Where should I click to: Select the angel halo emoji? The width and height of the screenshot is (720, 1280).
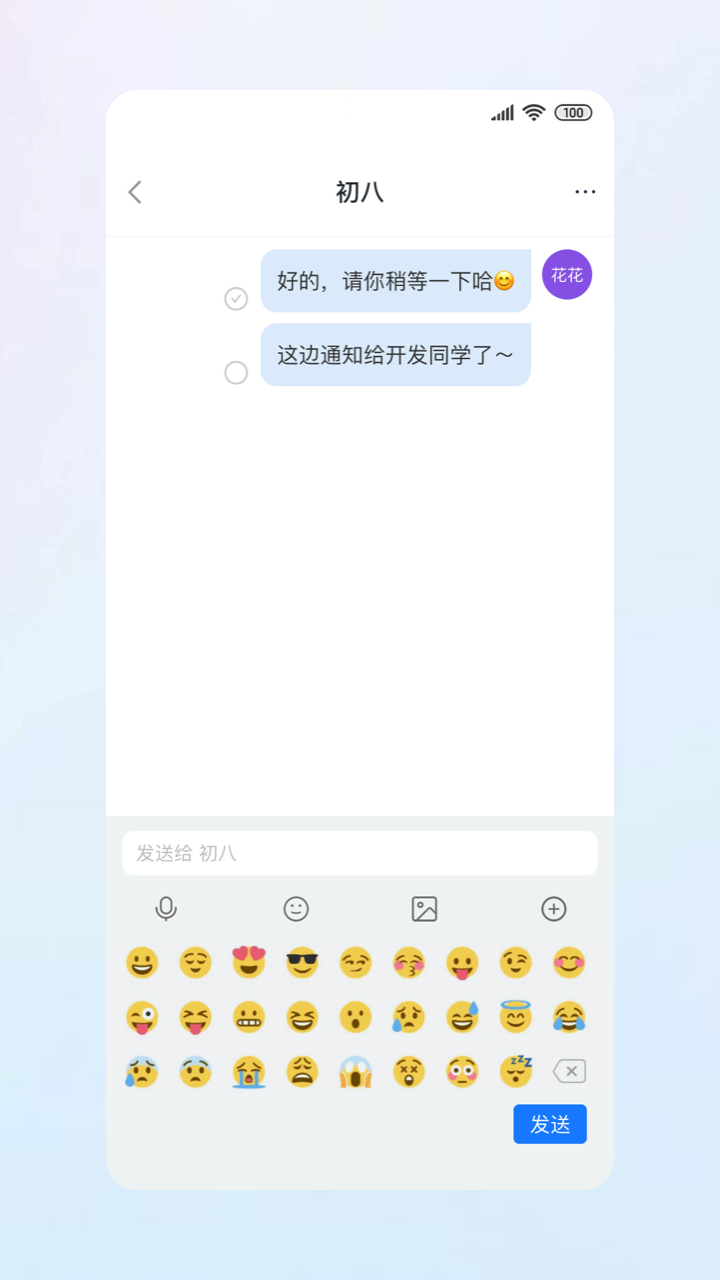click(x=516, y=1017)
